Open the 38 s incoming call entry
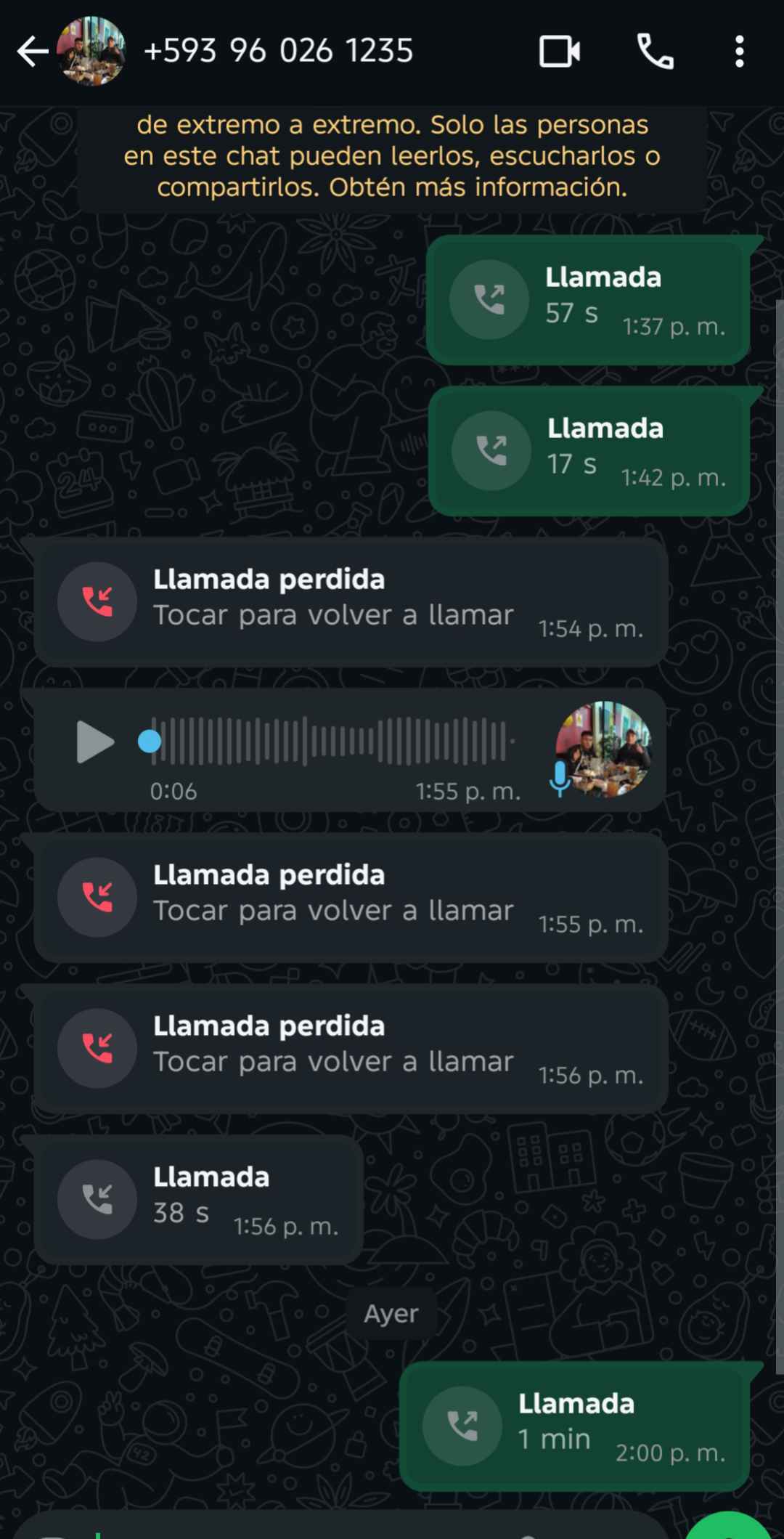 click(x=198, y=1200)
